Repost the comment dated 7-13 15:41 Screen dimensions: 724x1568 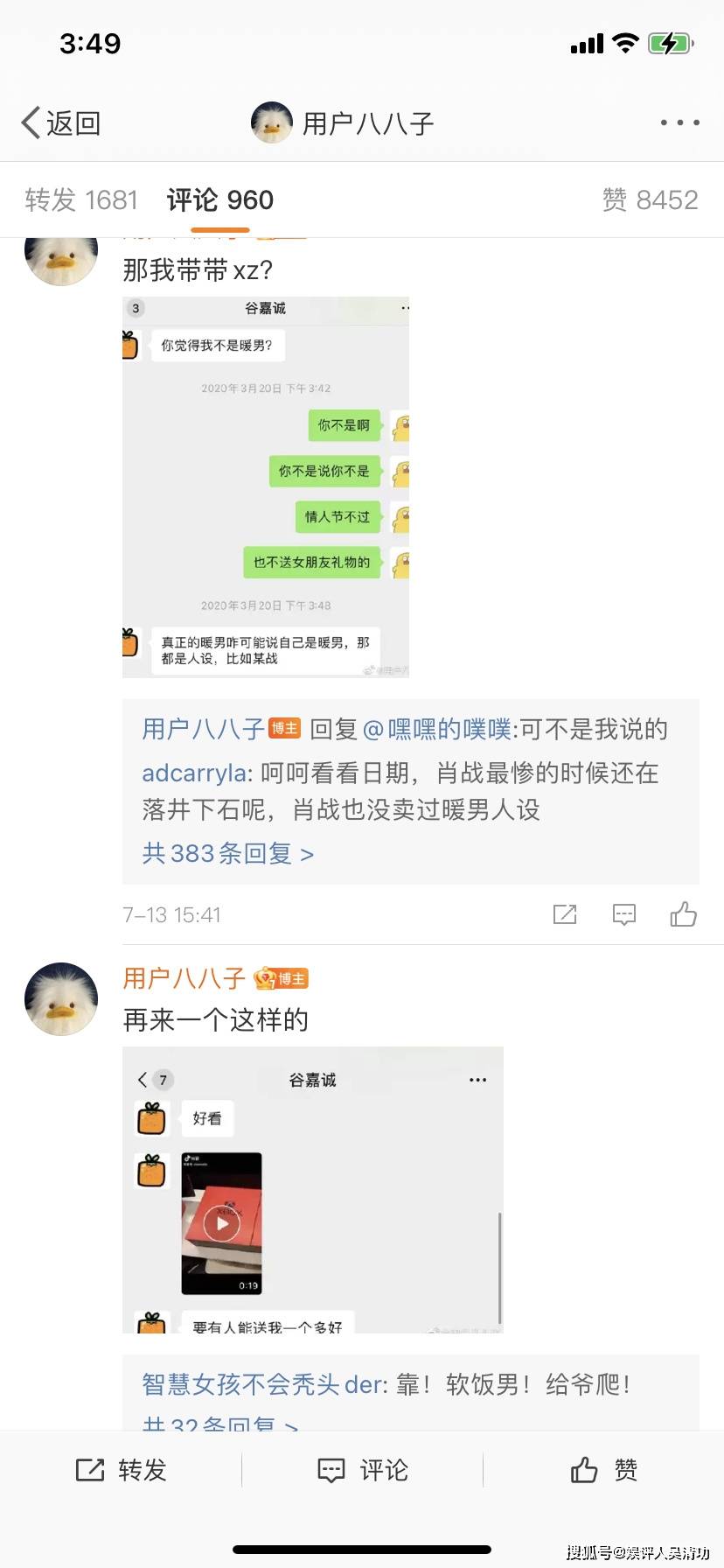[565, 915]
